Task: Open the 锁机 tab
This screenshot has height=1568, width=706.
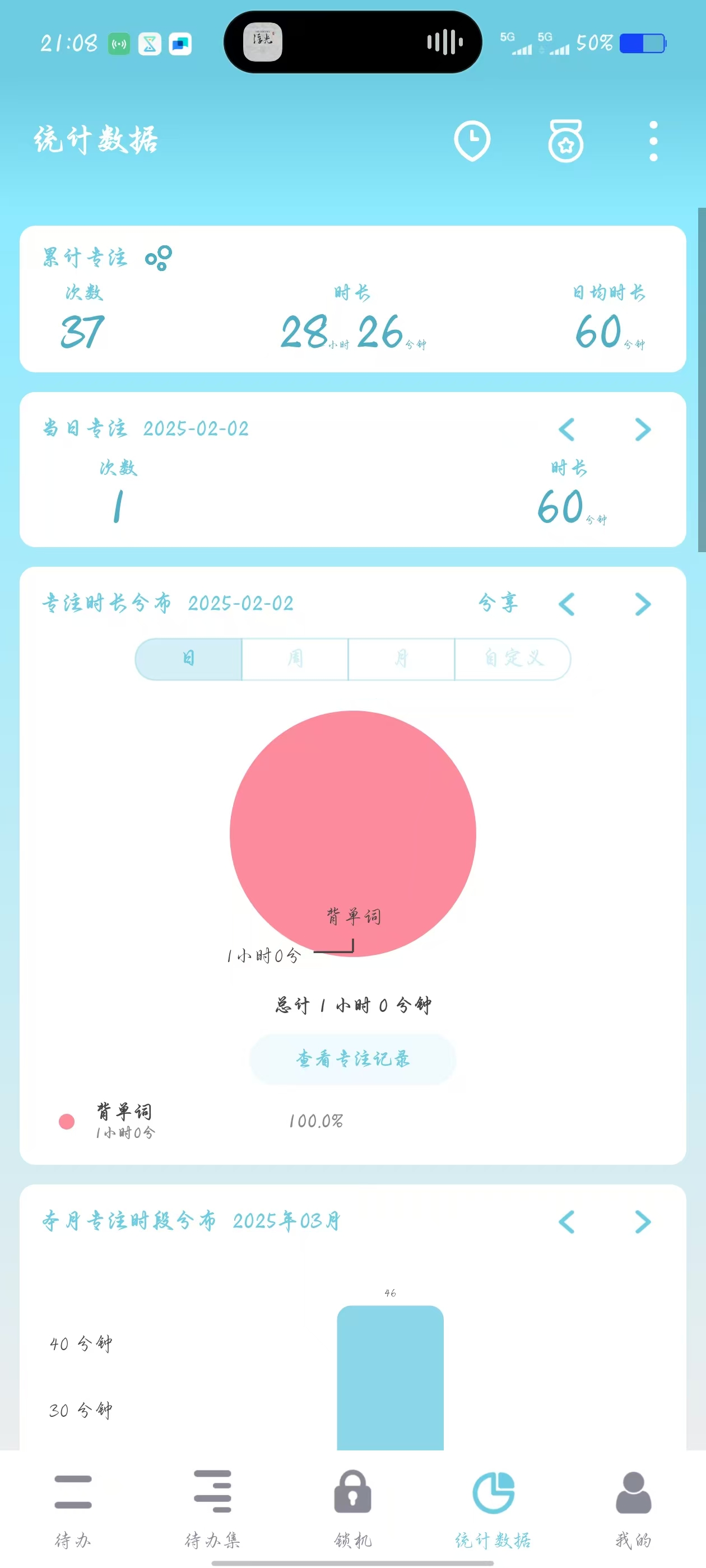Action: [x=352, y=1508]
